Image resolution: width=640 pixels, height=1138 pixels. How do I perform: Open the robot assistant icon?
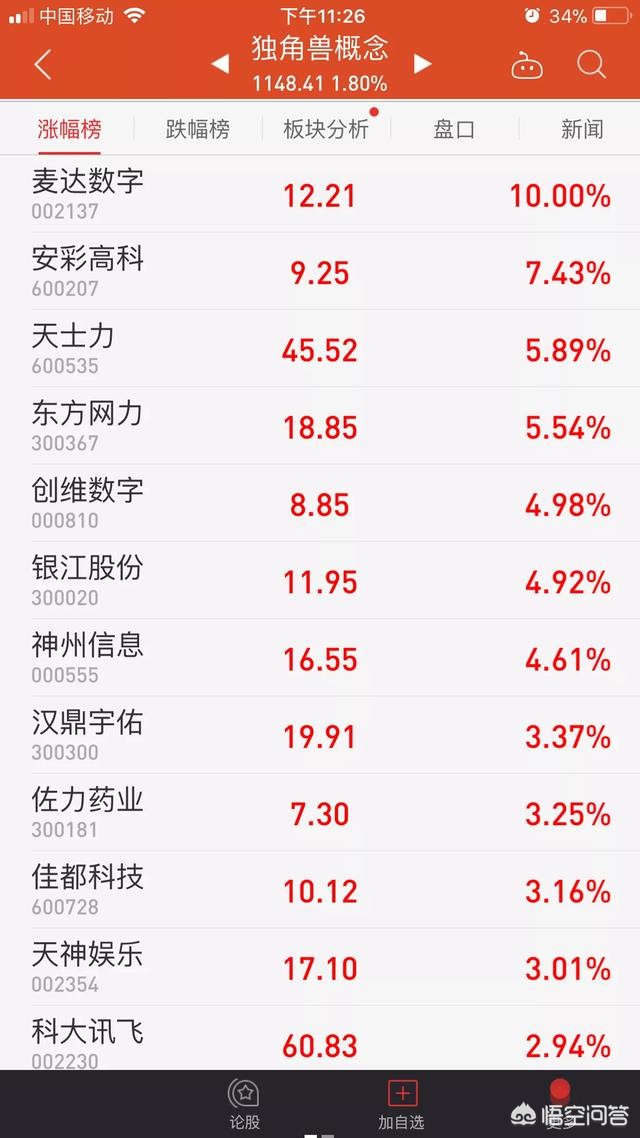point(527,66)
